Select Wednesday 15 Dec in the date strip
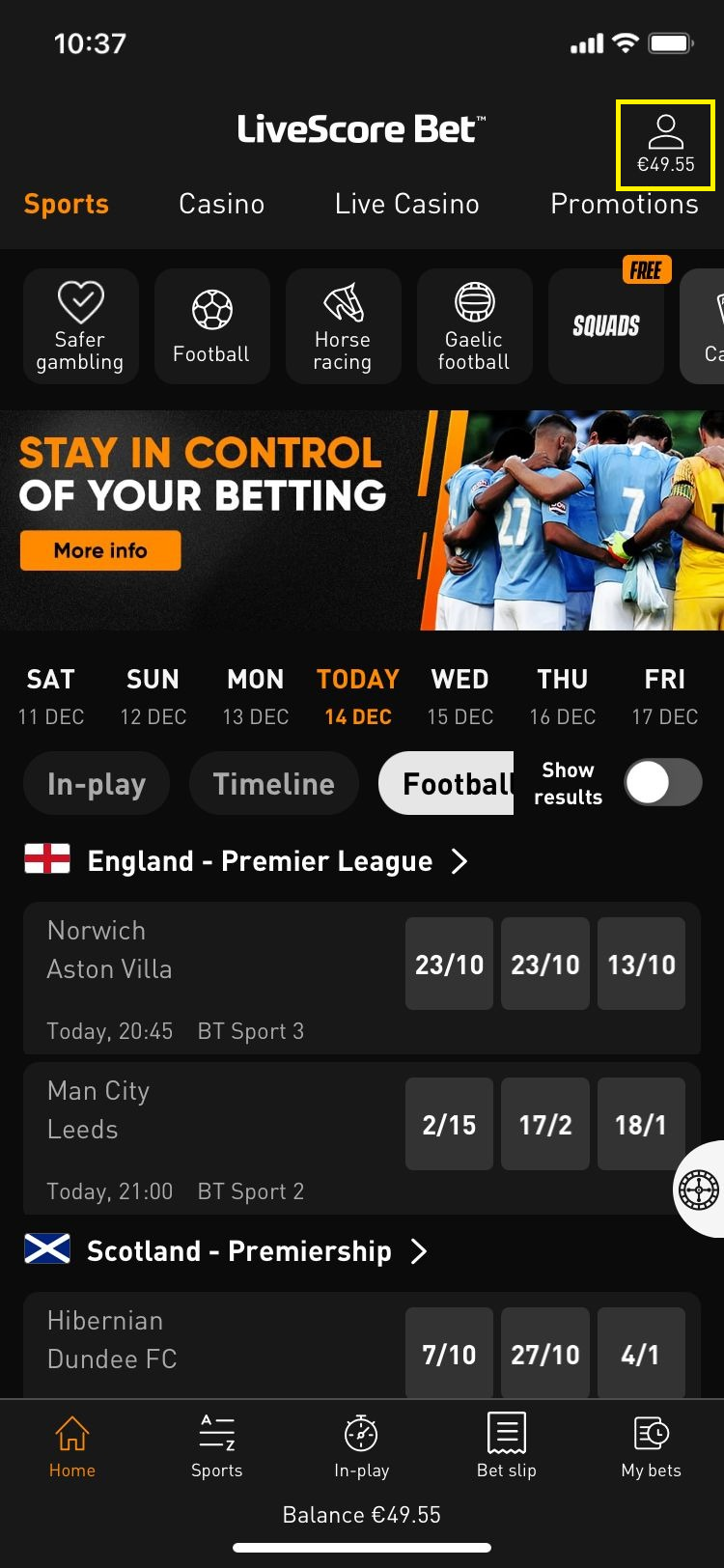The height and width of the screenshot is (1568, 724). (460, 696)
